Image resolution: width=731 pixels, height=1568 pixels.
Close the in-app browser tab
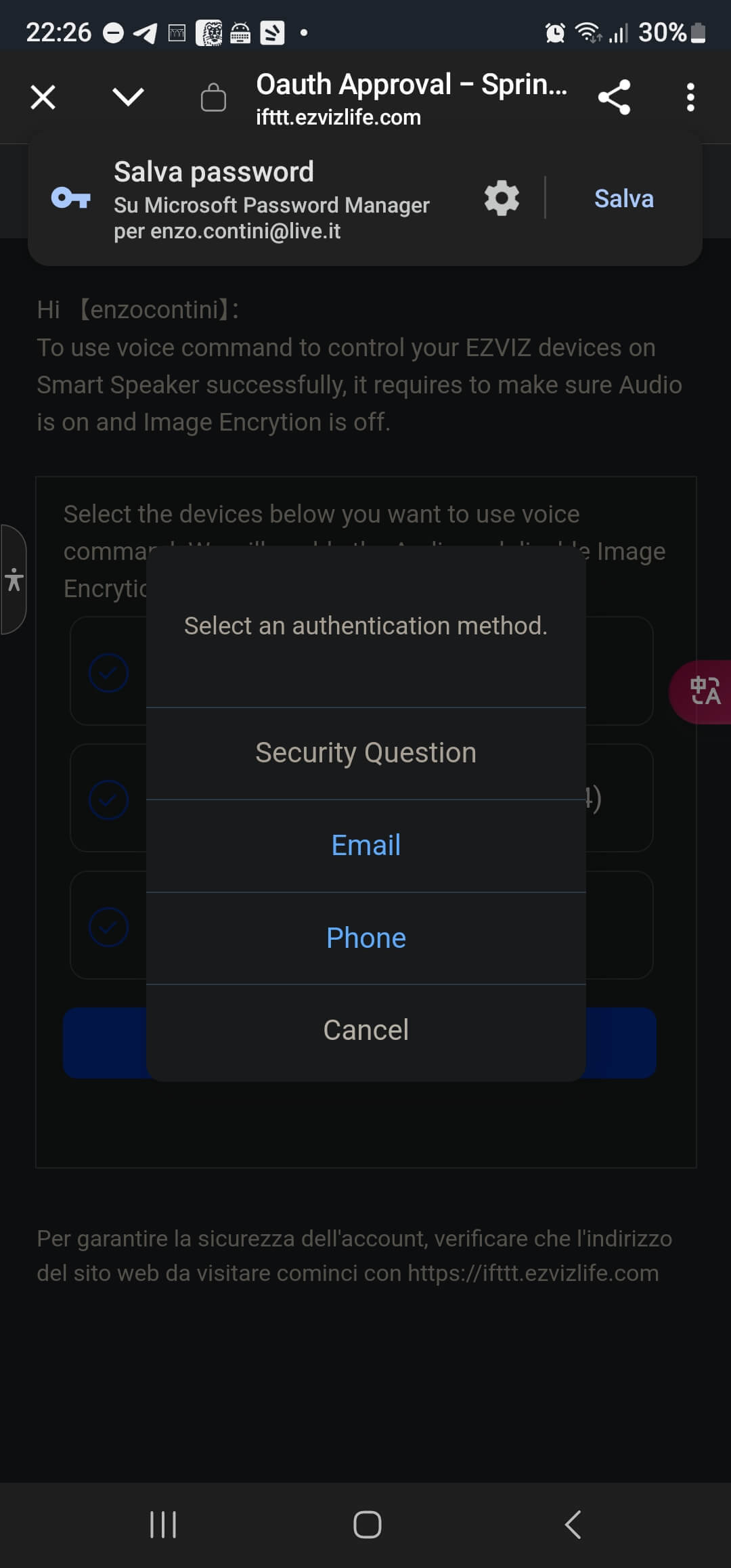(43, 97)
